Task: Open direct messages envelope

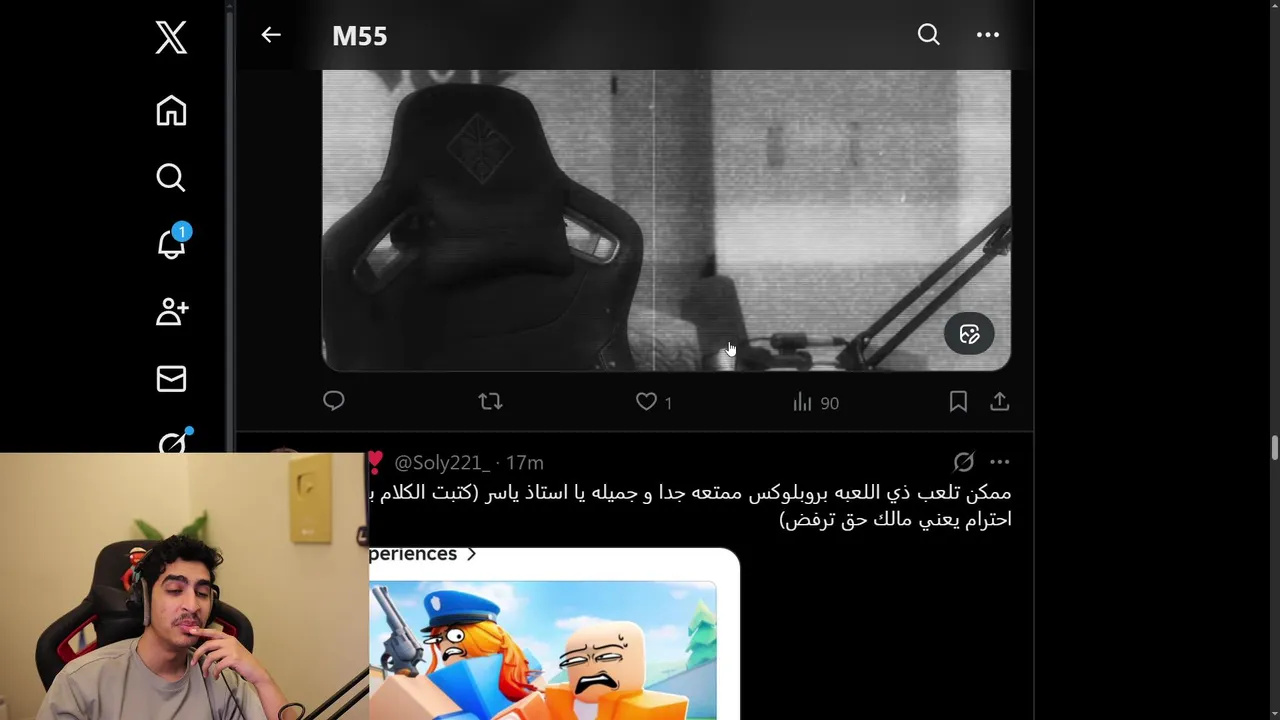Action: [x=171, y=378]
